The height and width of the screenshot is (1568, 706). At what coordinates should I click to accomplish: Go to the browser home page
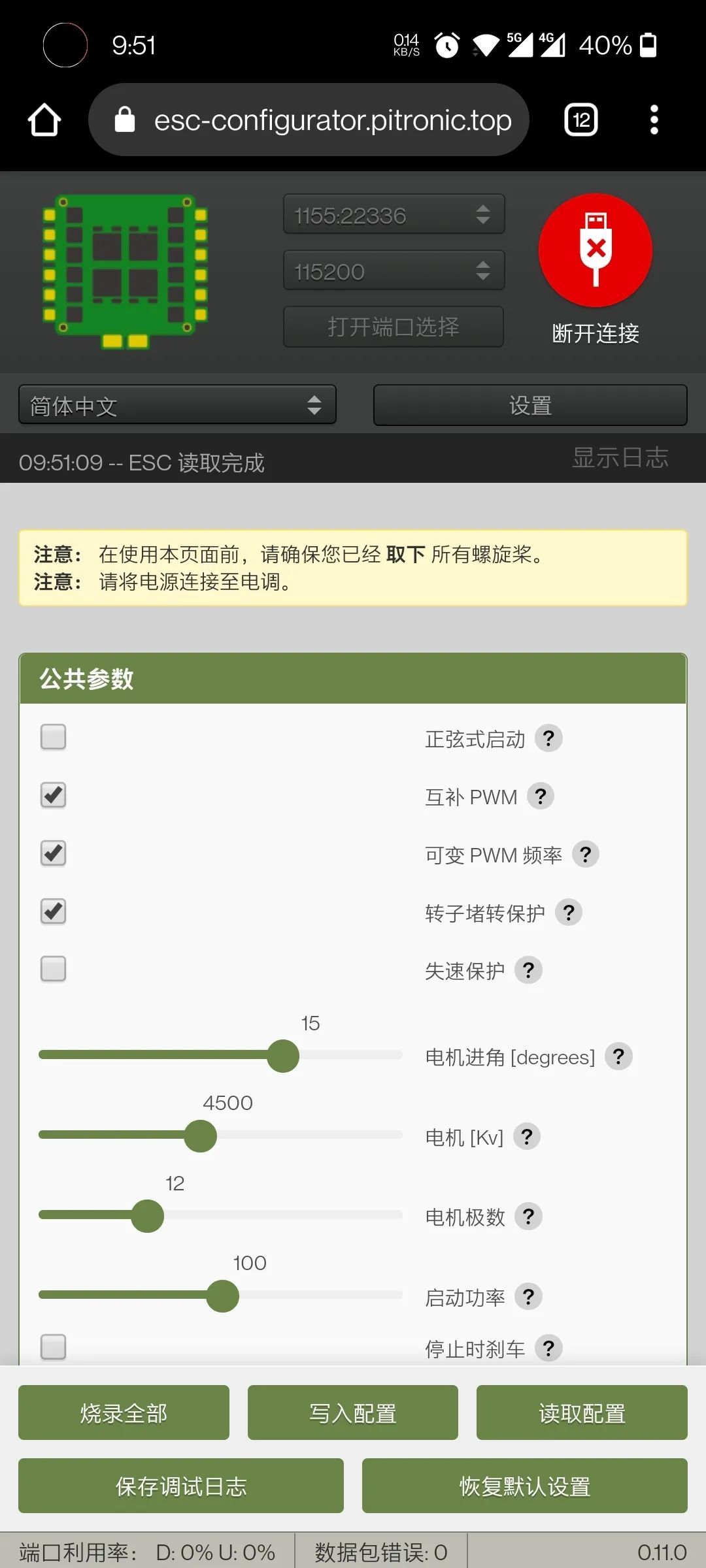point(44,120)
